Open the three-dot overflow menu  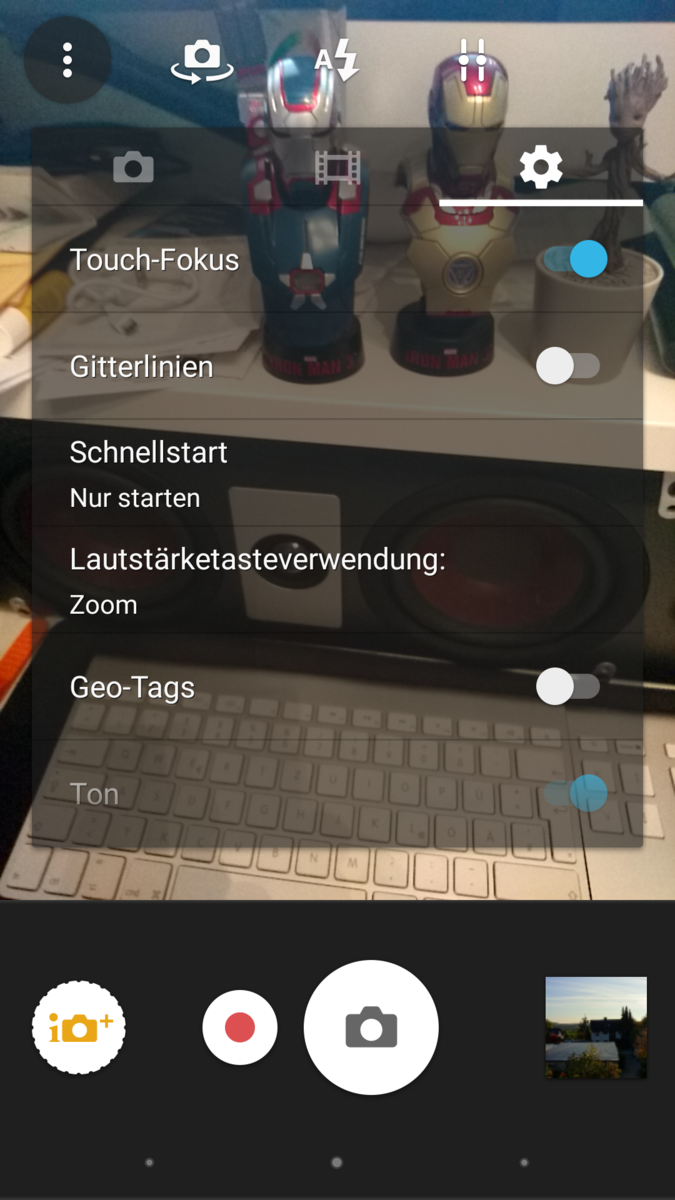tap(67, 60)
